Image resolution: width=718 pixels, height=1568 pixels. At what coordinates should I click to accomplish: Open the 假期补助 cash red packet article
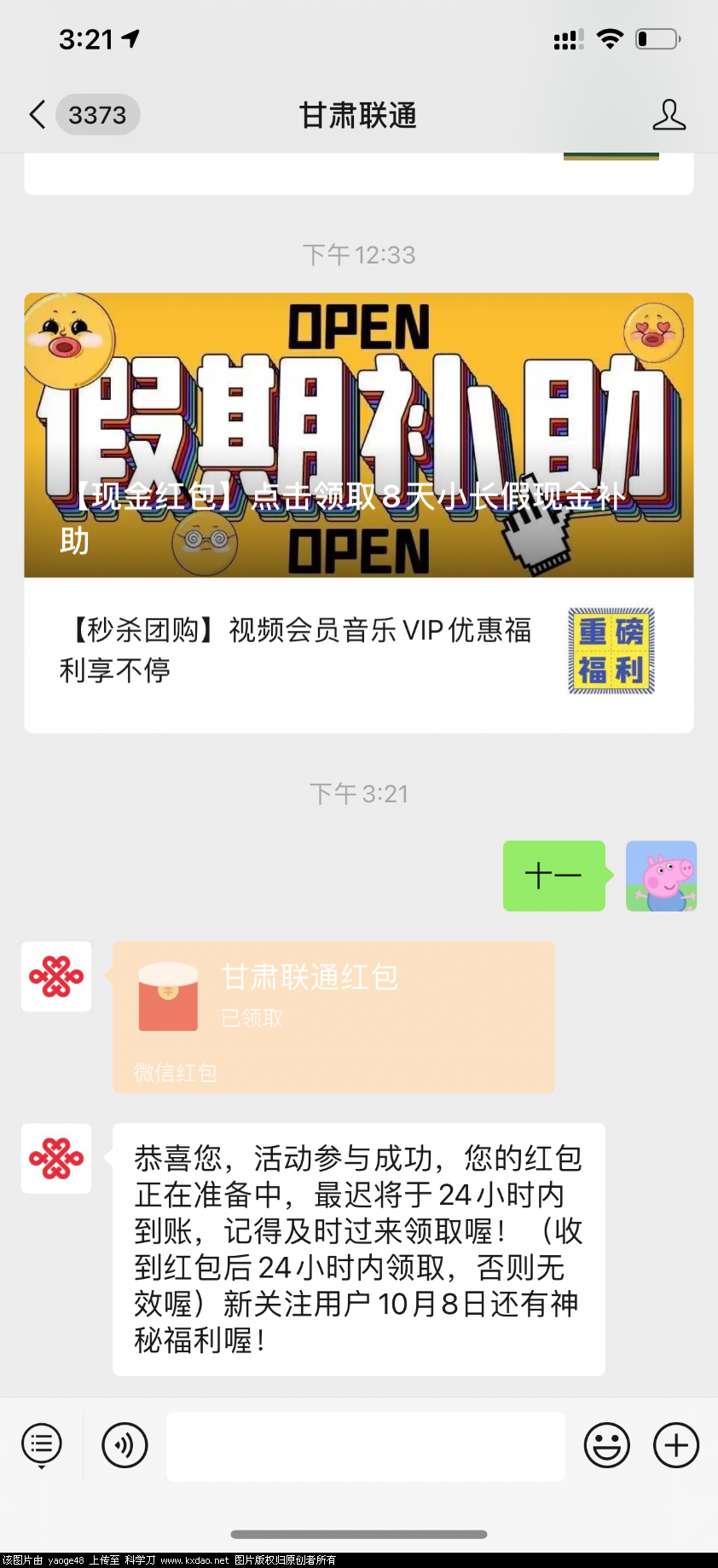[358, 435]
